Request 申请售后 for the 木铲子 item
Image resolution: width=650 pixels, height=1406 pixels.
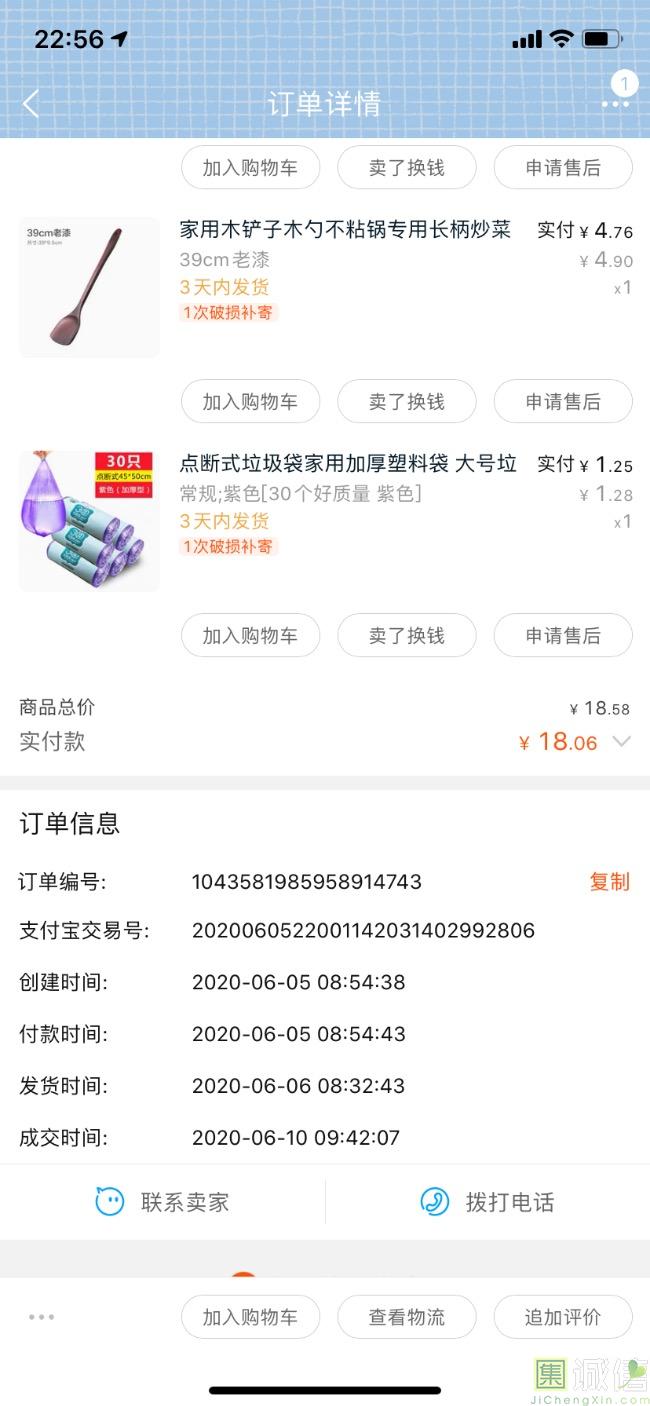pyautogui.click(x=563, y=402)
